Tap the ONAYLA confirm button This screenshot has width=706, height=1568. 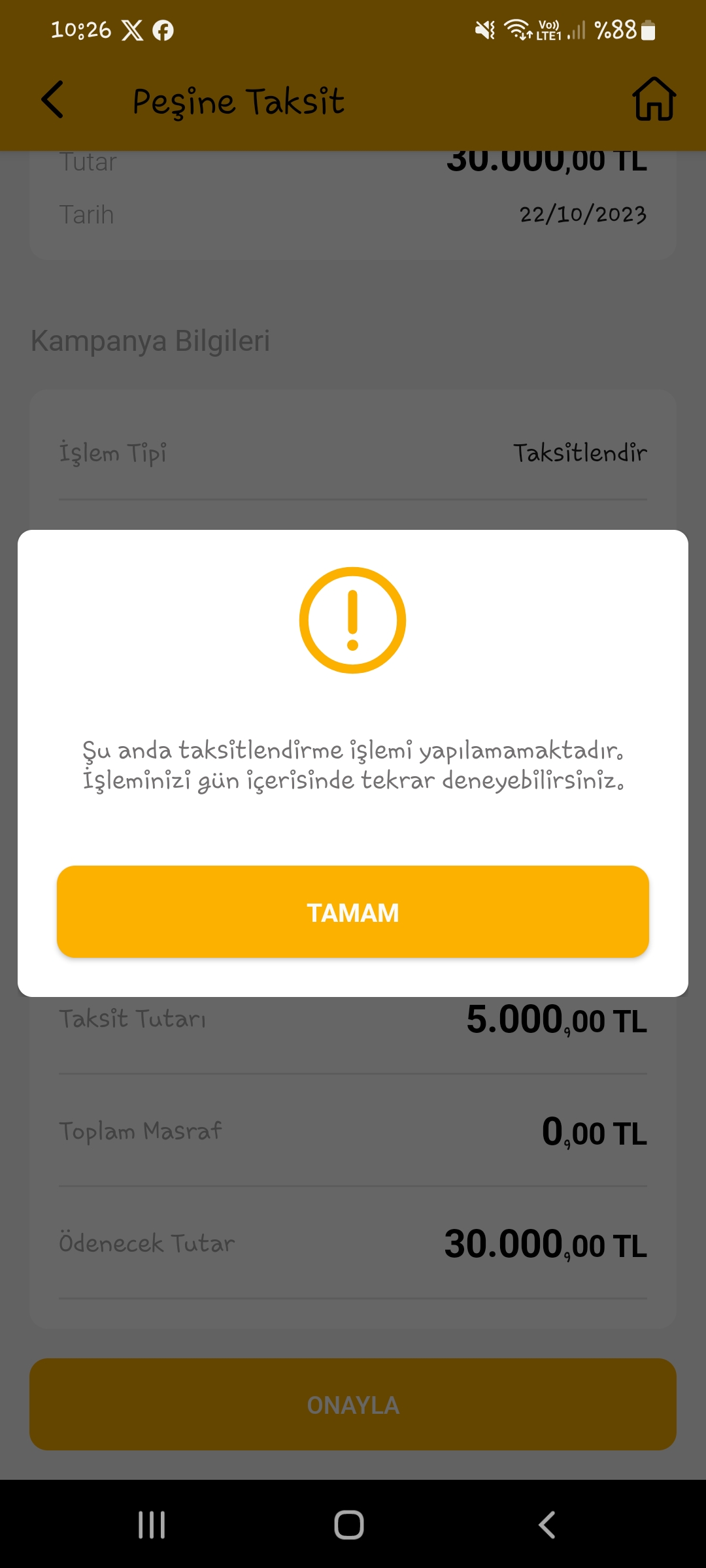[x=353, y=1405]
